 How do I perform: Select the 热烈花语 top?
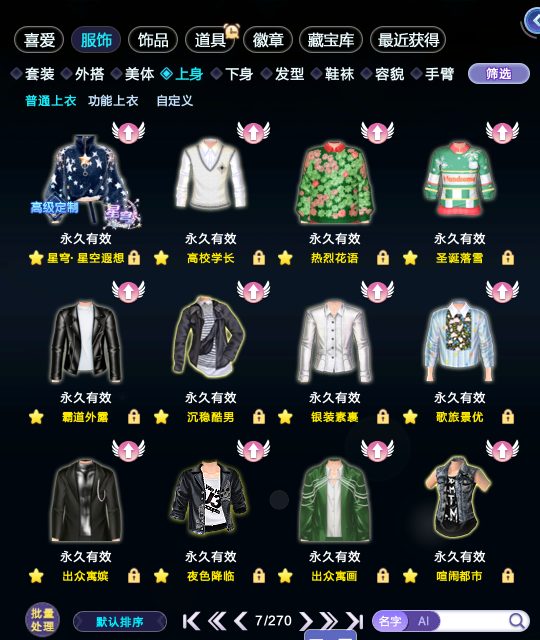tap(335, 182)
